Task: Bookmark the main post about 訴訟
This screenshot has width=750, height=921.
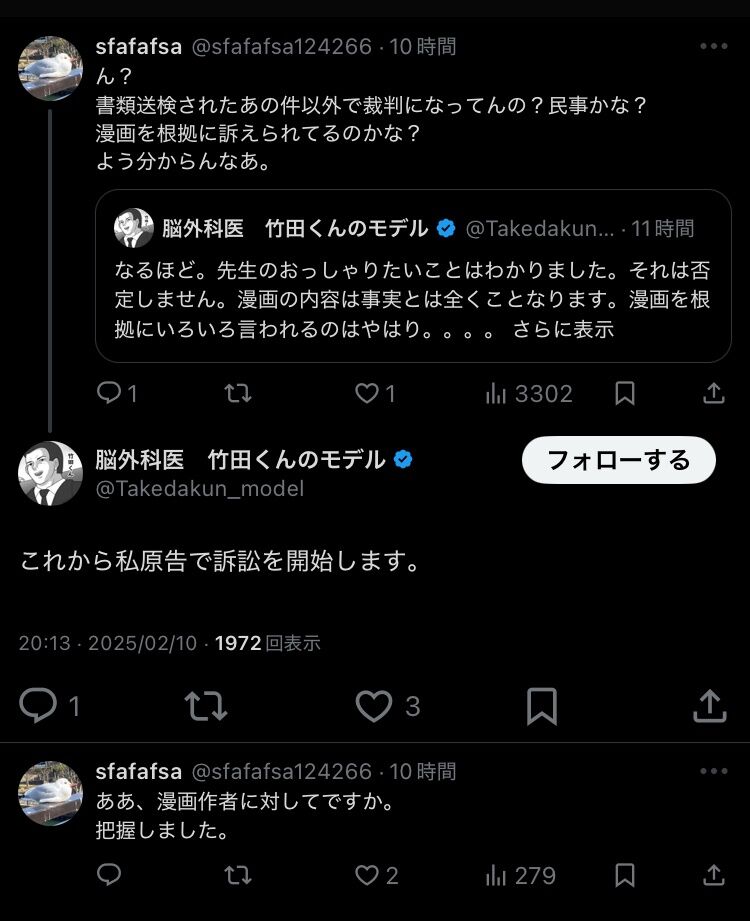Action: (x=541, y=707)
